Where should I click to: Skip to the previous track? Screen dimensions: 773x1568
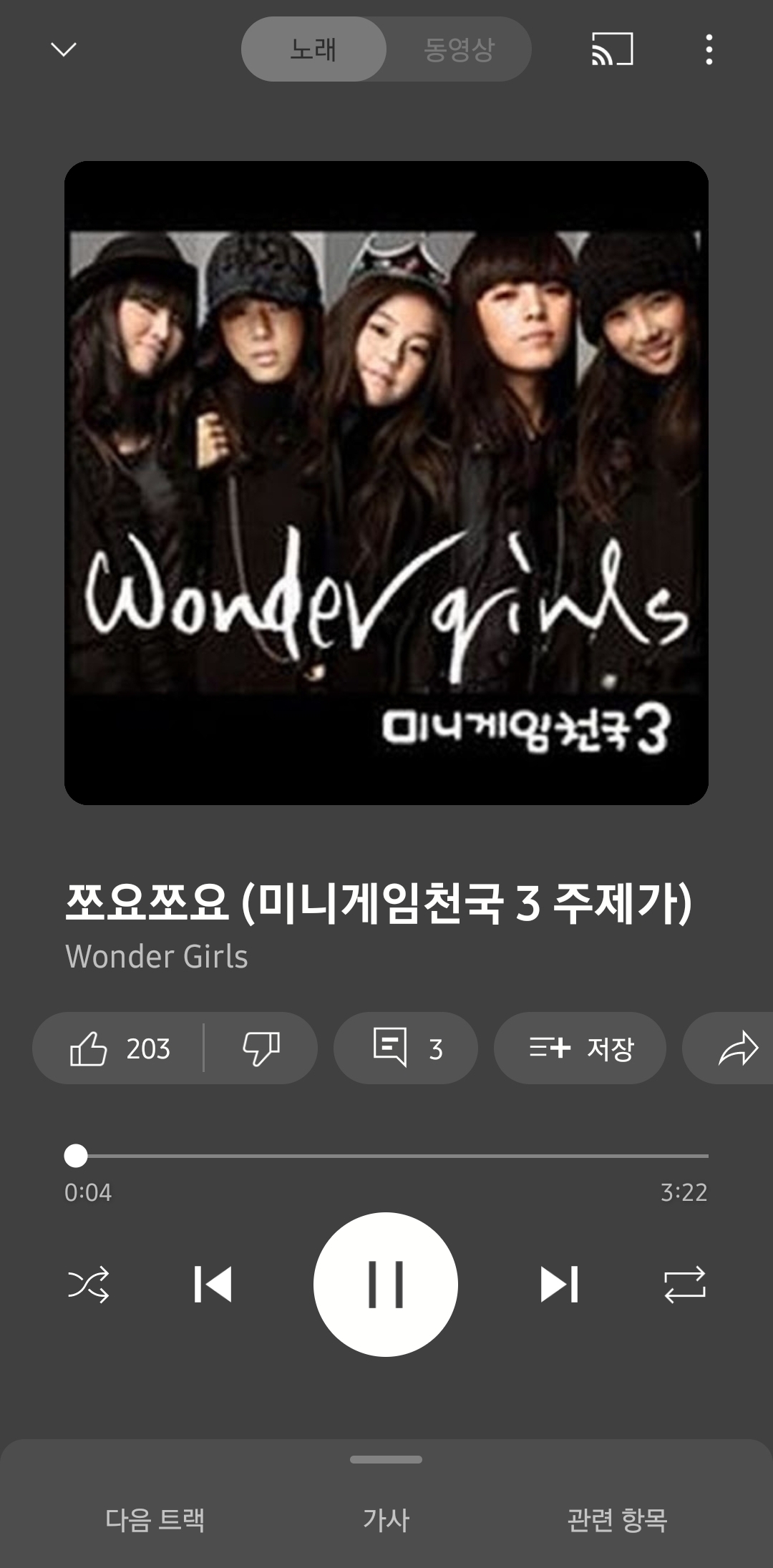(213, 1284)
